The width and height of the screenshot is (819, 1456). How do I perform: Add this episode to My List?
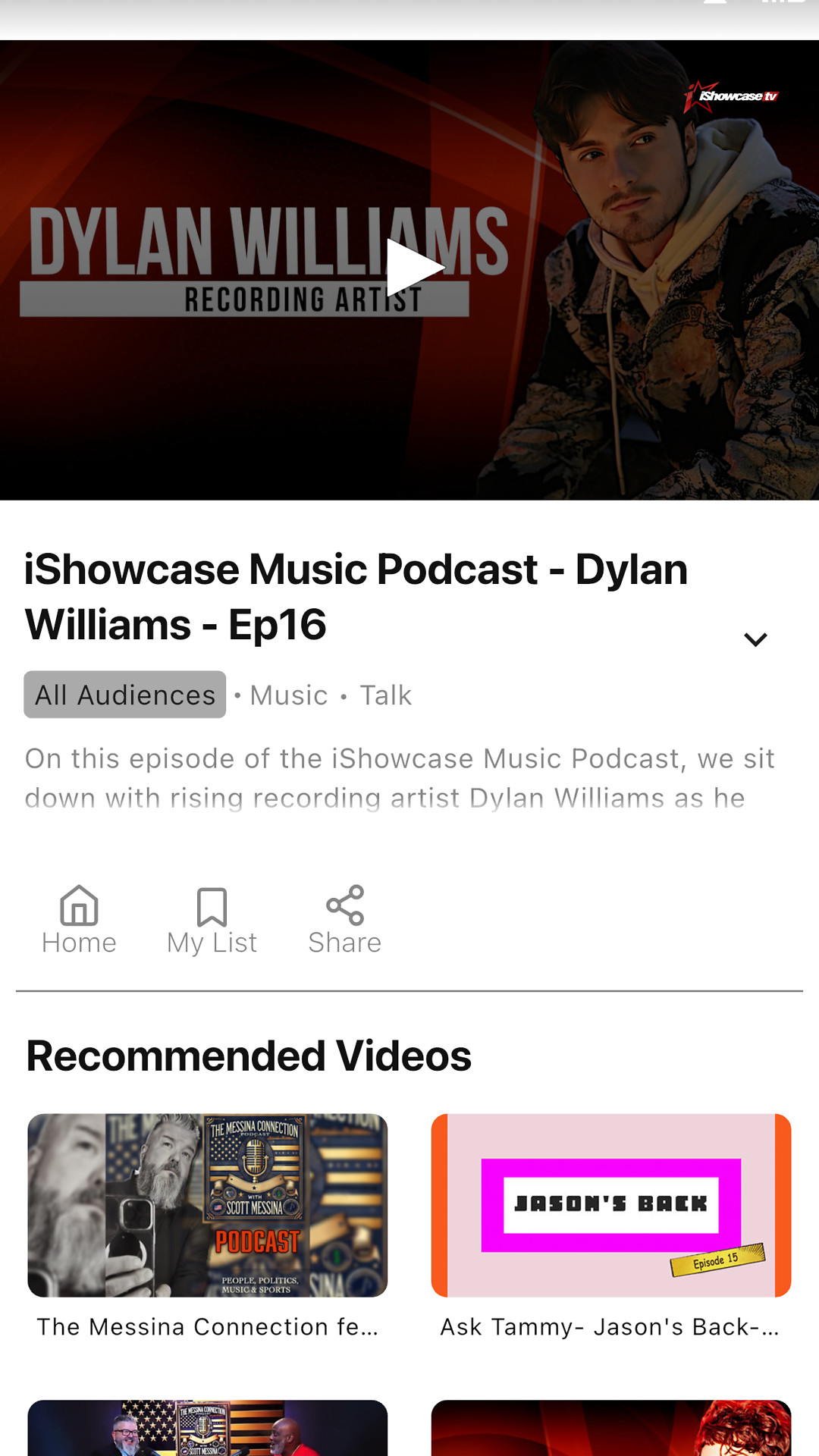[x=212, y=920]
